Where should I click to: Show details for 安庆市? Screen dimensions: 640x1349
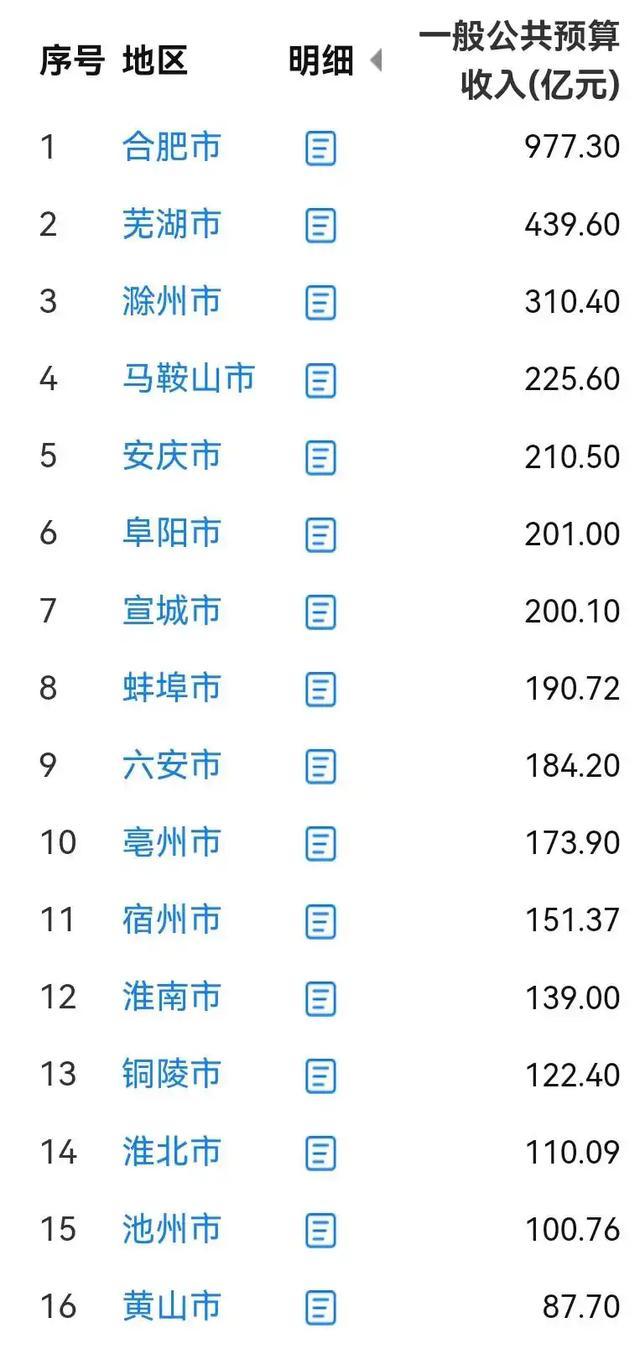[x=320, y=457]
